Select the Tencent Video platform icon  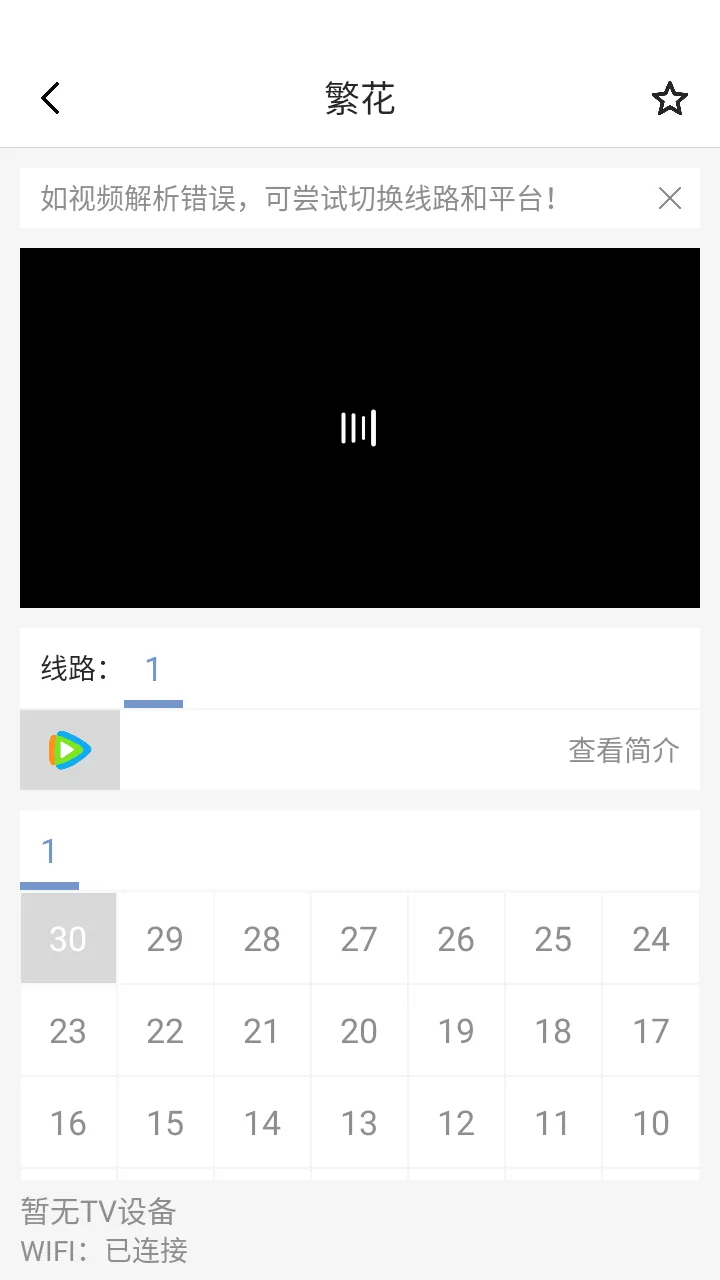pos(69,749)
